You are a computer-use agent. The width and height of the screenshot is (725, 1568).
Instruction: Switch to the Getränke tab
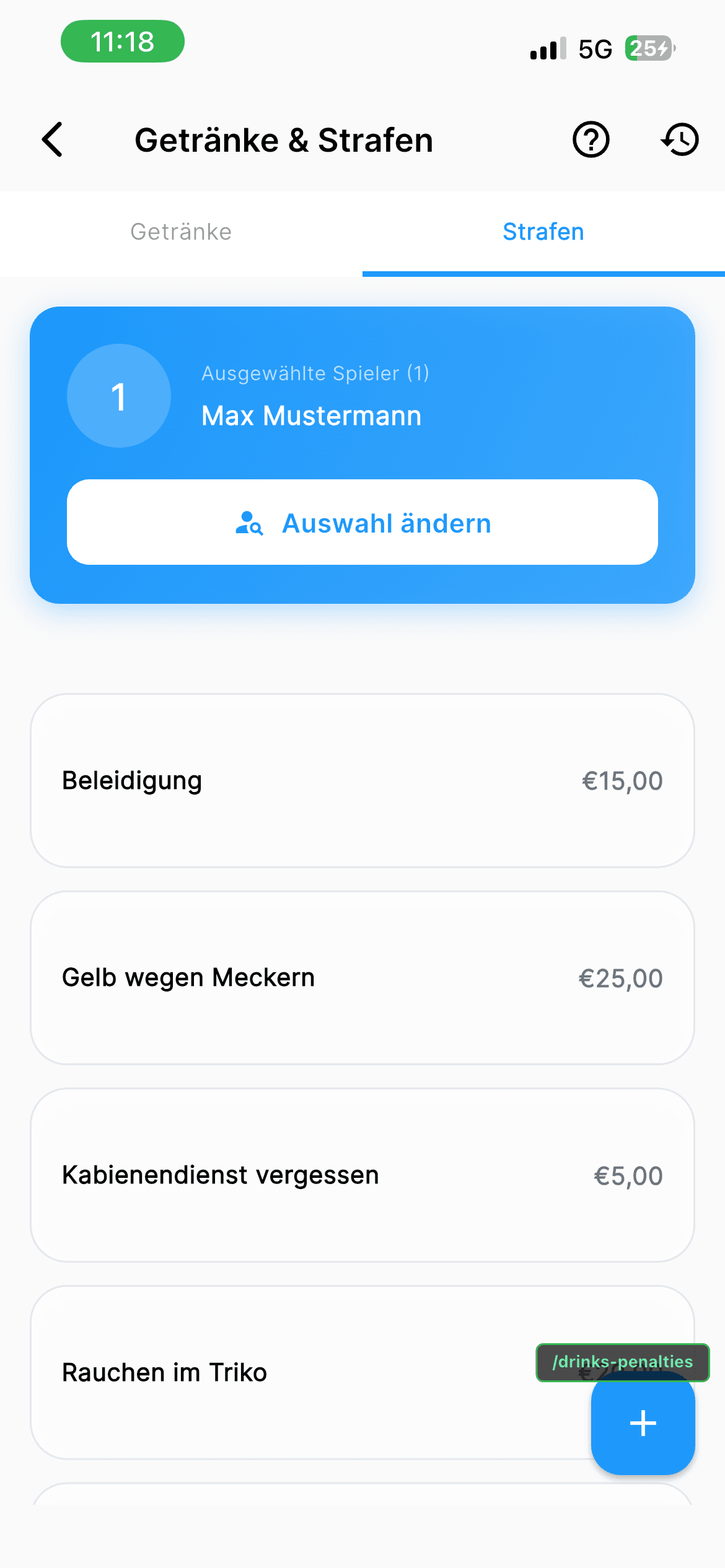pos(181,232)
